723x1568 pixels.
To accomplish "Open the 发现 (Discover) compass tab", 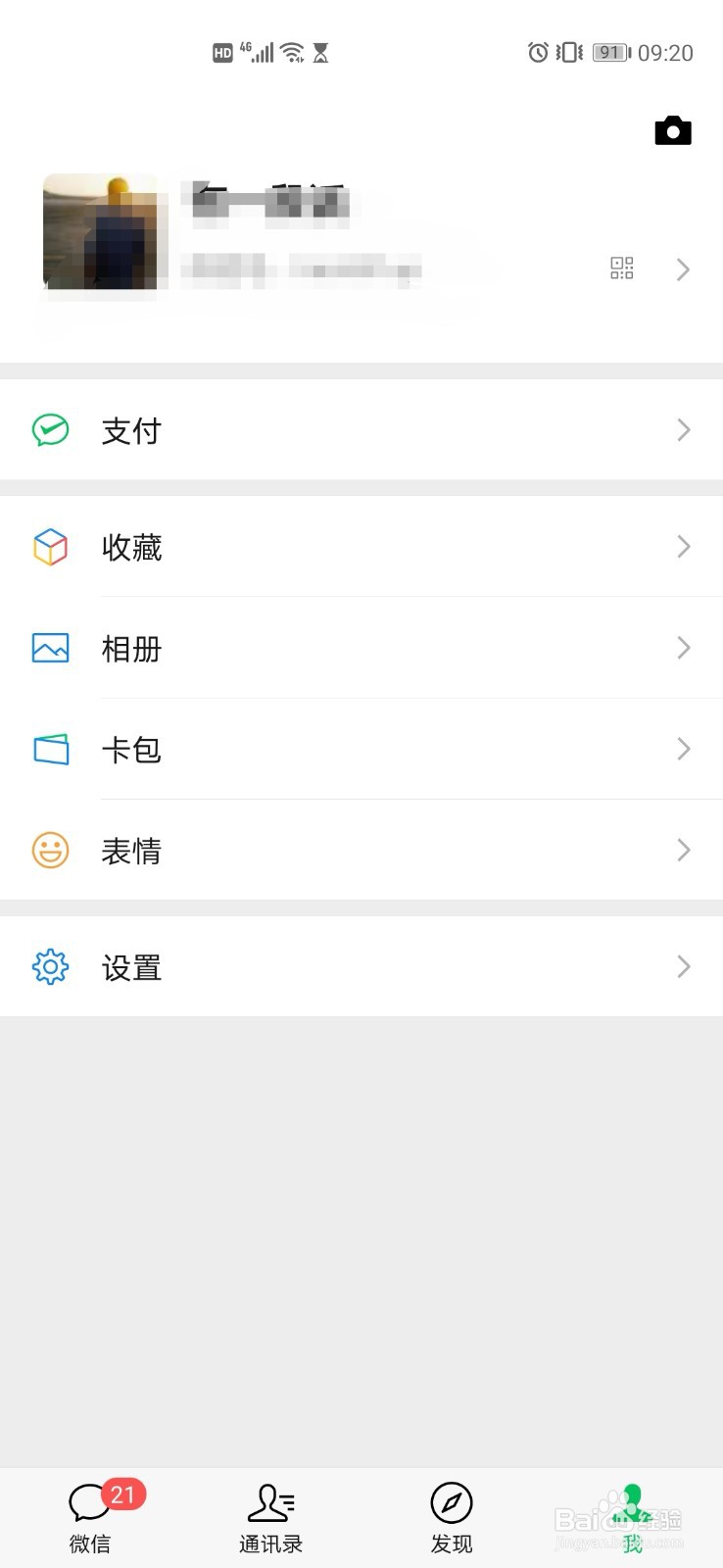I will [452, 1517].
